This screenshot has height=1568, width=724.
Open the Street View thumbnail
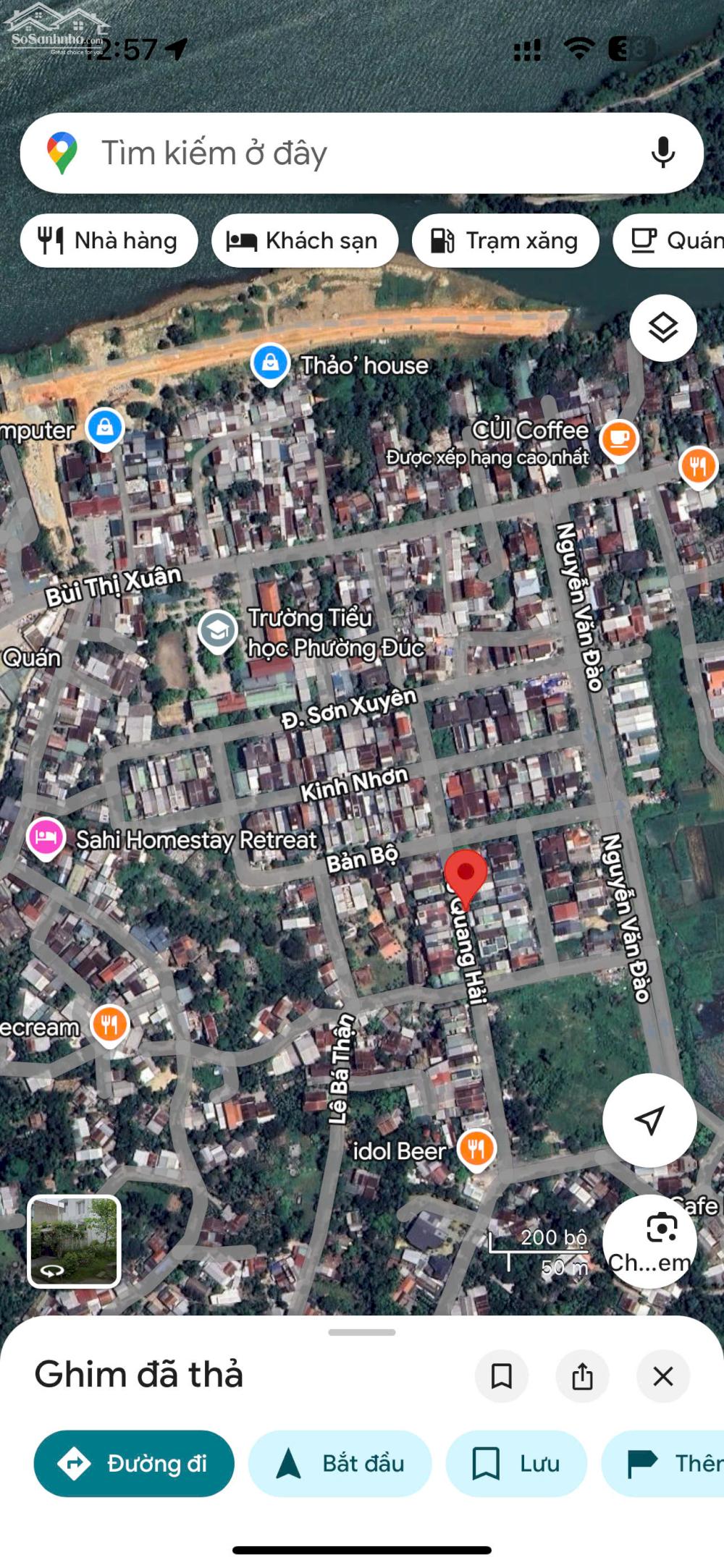click(74, 1241)
